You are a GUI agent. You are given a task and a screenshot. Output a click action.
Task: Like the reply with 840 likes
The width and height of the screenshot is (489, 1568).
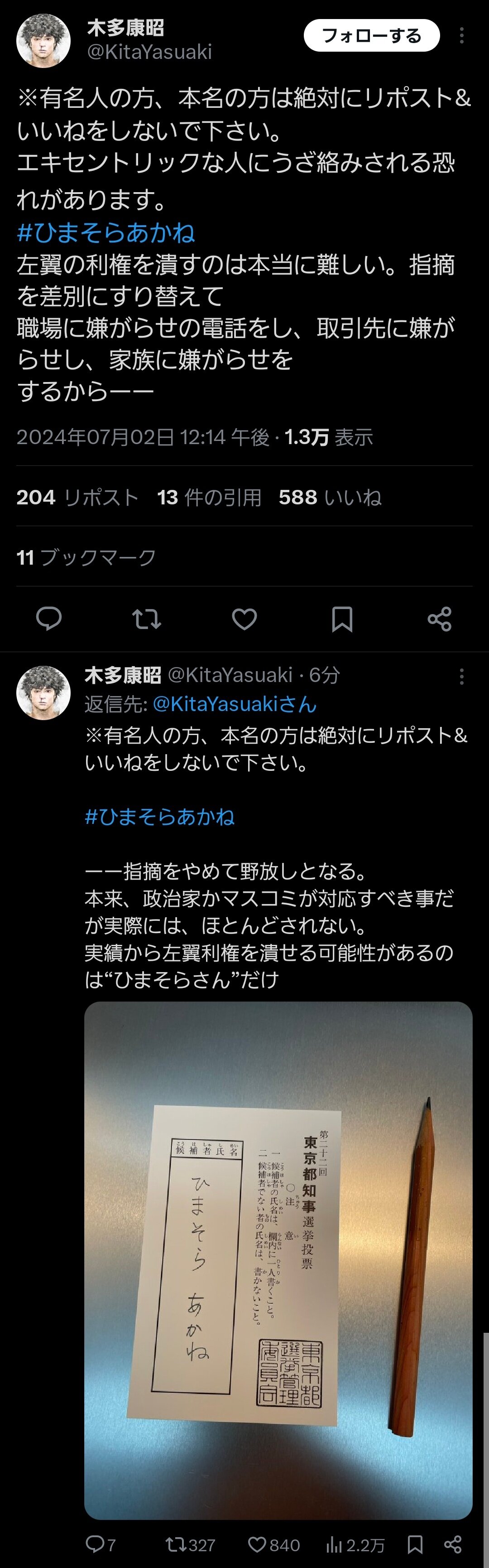(x=273, y=1545)
